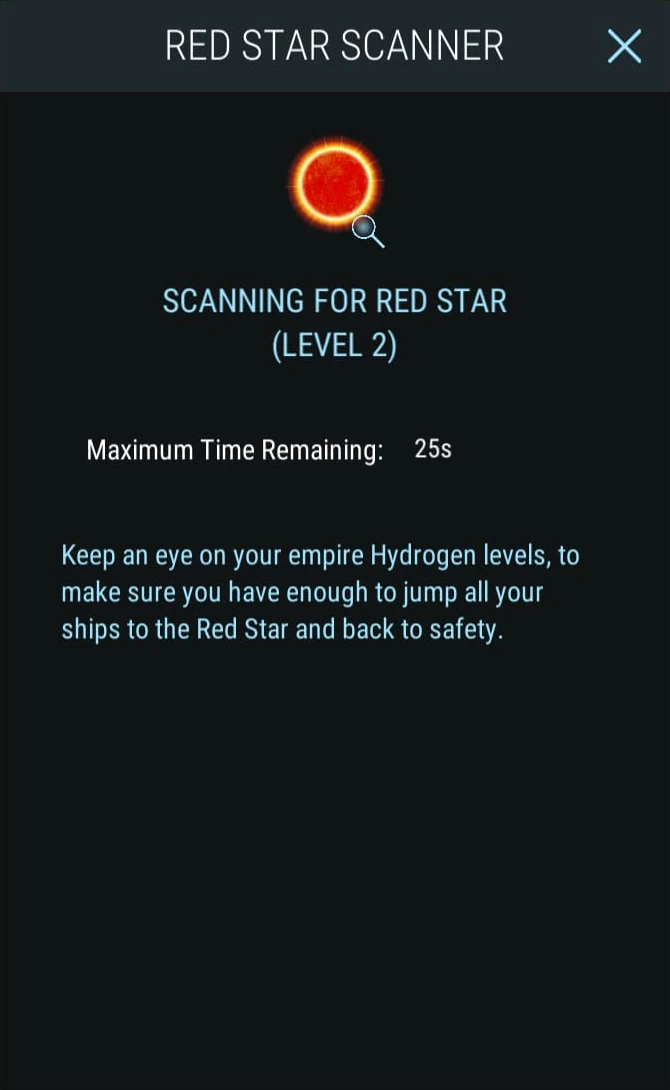Close the Red Star Scanner dialog
670x1090 pixels.
click(624, 46)
